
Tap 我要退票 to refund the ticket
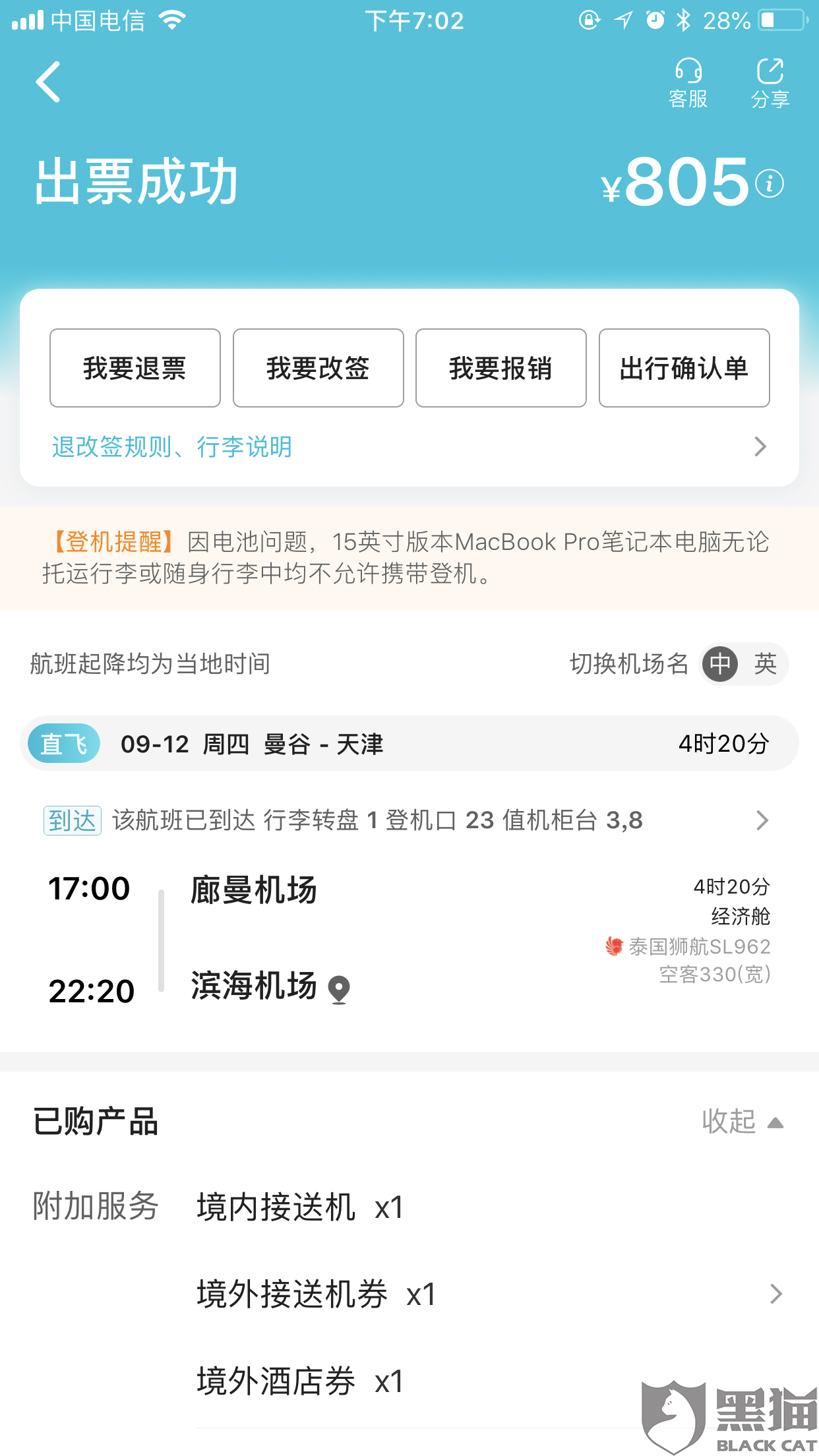pyautogui.click(x=135, y=368)
